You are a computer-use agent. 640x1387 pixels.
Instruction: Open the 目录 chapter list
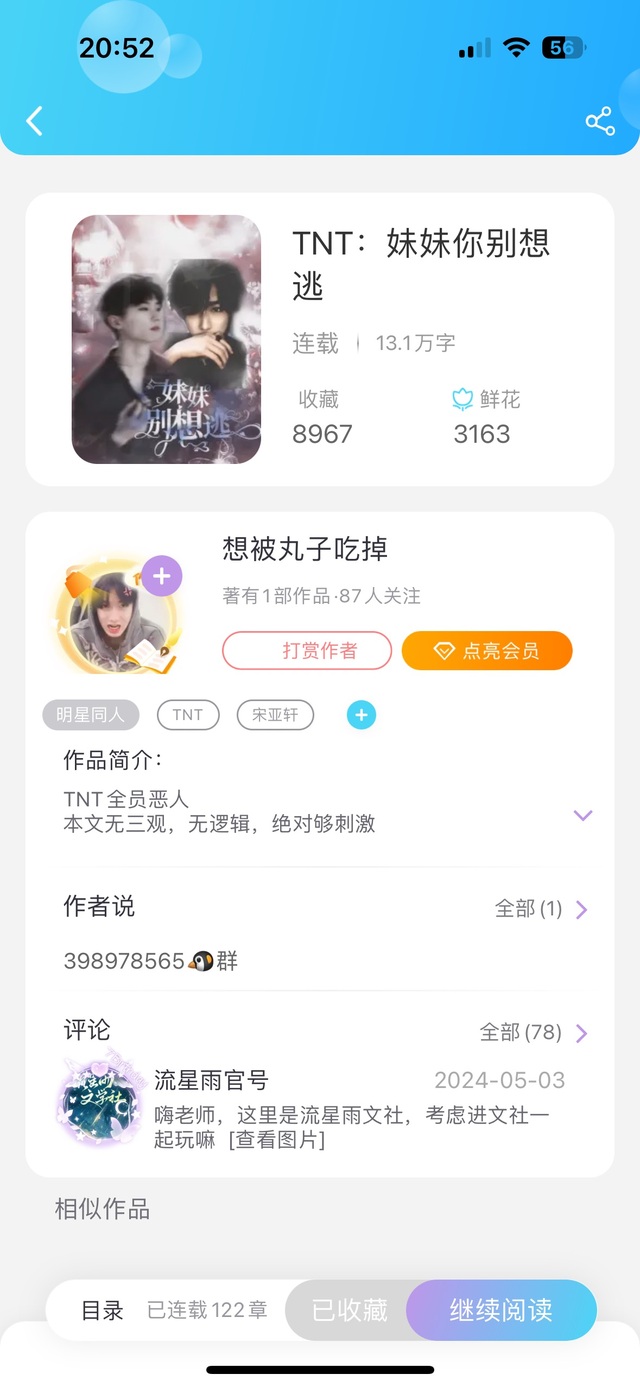(102, 1310)
